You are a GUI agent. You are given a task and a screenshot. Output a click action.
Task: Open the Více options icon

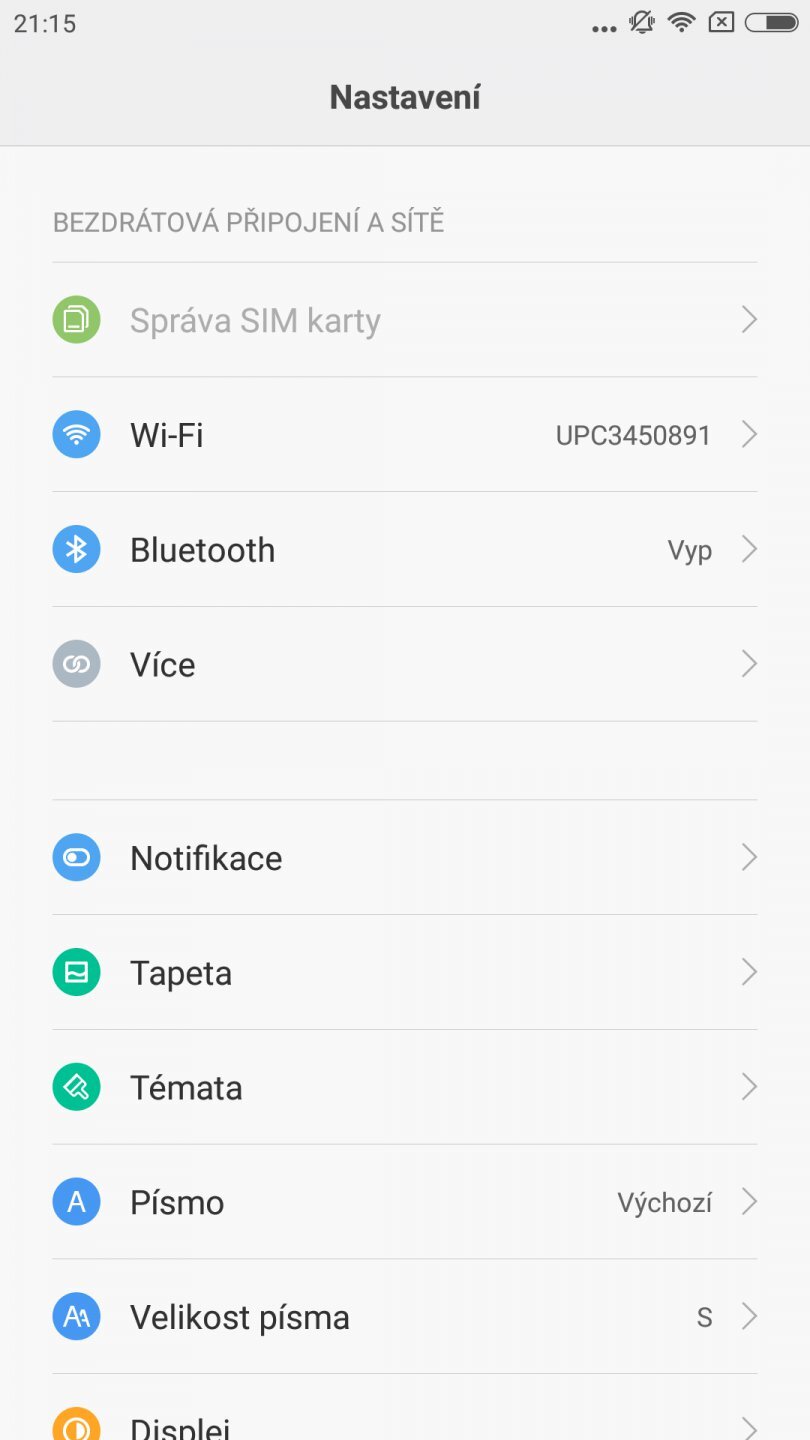coord(76,664)
